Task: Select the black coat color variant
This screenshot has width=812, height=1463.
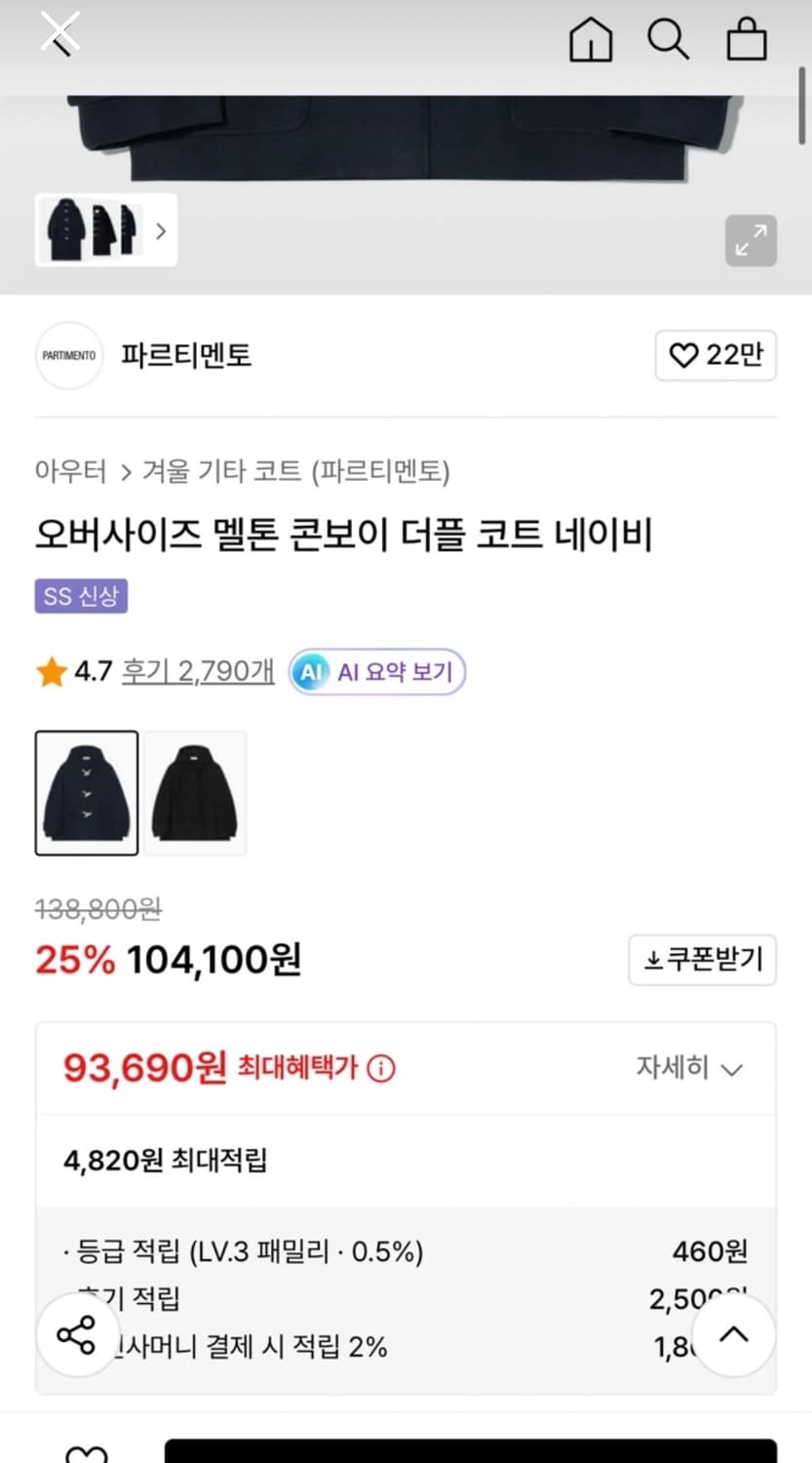Action: click(194, 792)
